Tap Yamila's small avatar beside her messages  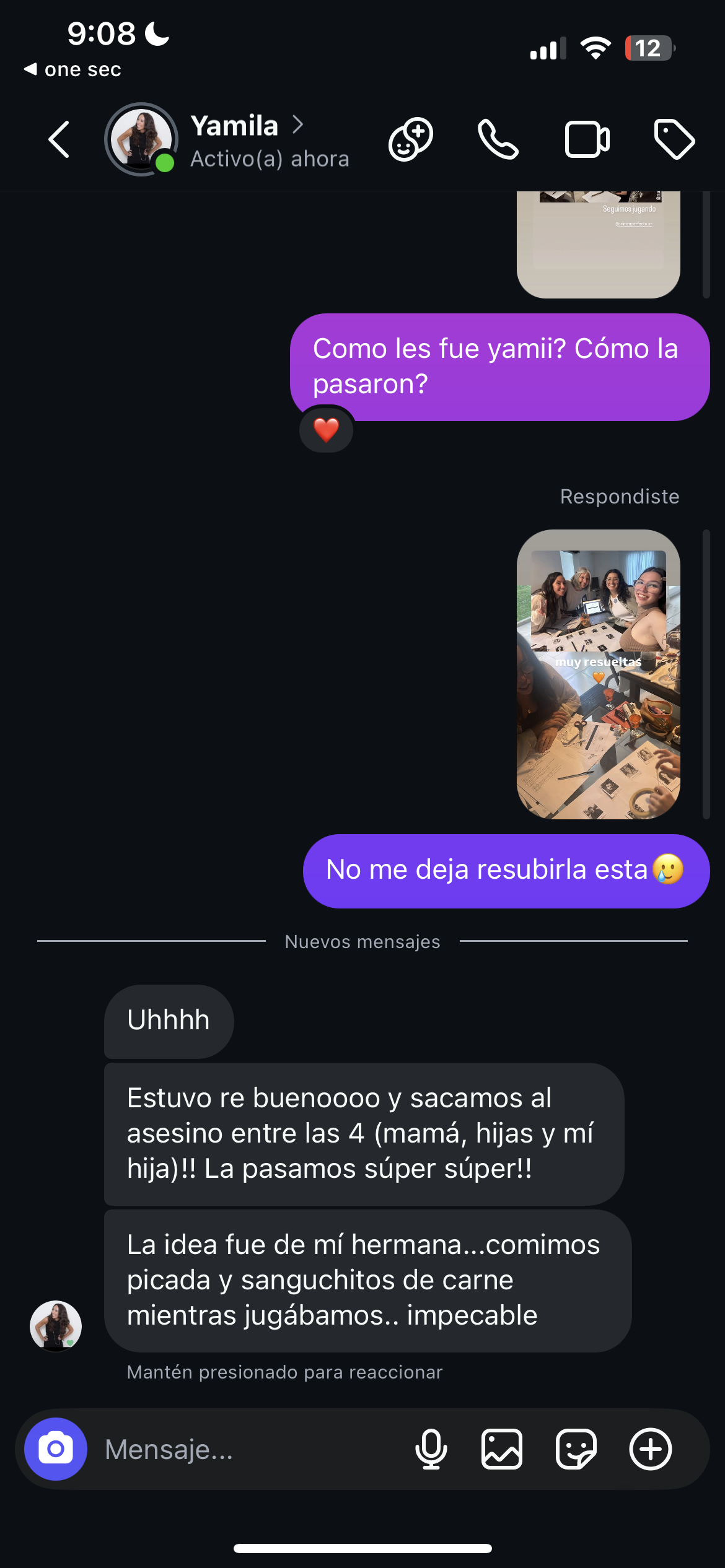[x=56, y=1325]
